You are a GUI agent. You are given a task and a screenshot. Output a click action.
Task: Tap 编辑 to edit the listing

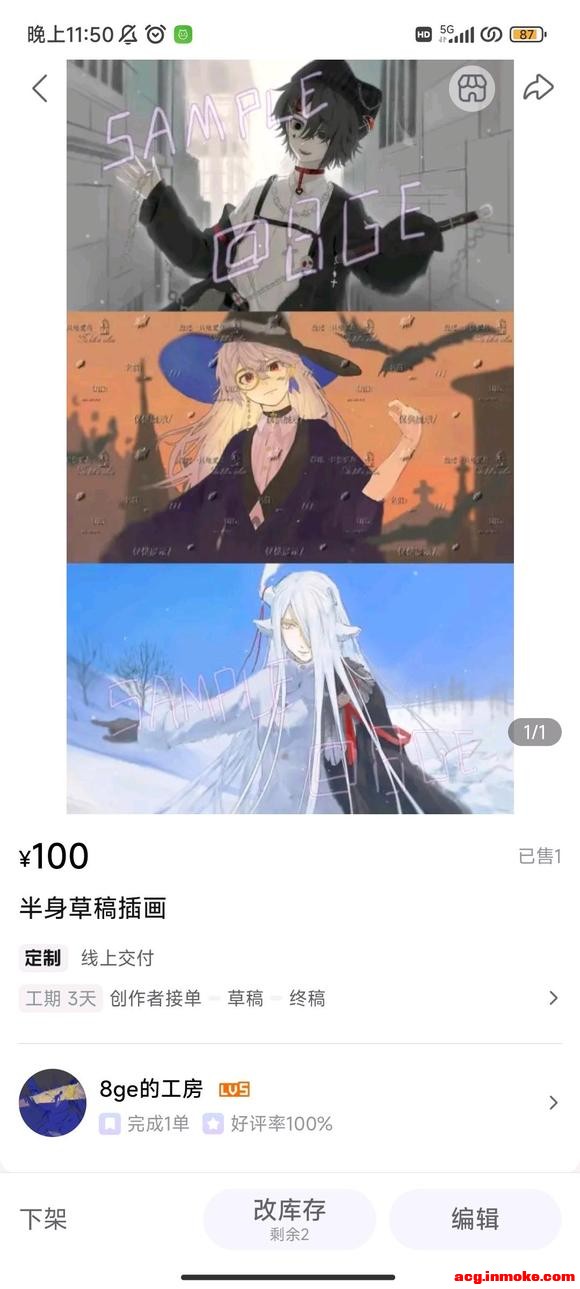(475, 1219)
